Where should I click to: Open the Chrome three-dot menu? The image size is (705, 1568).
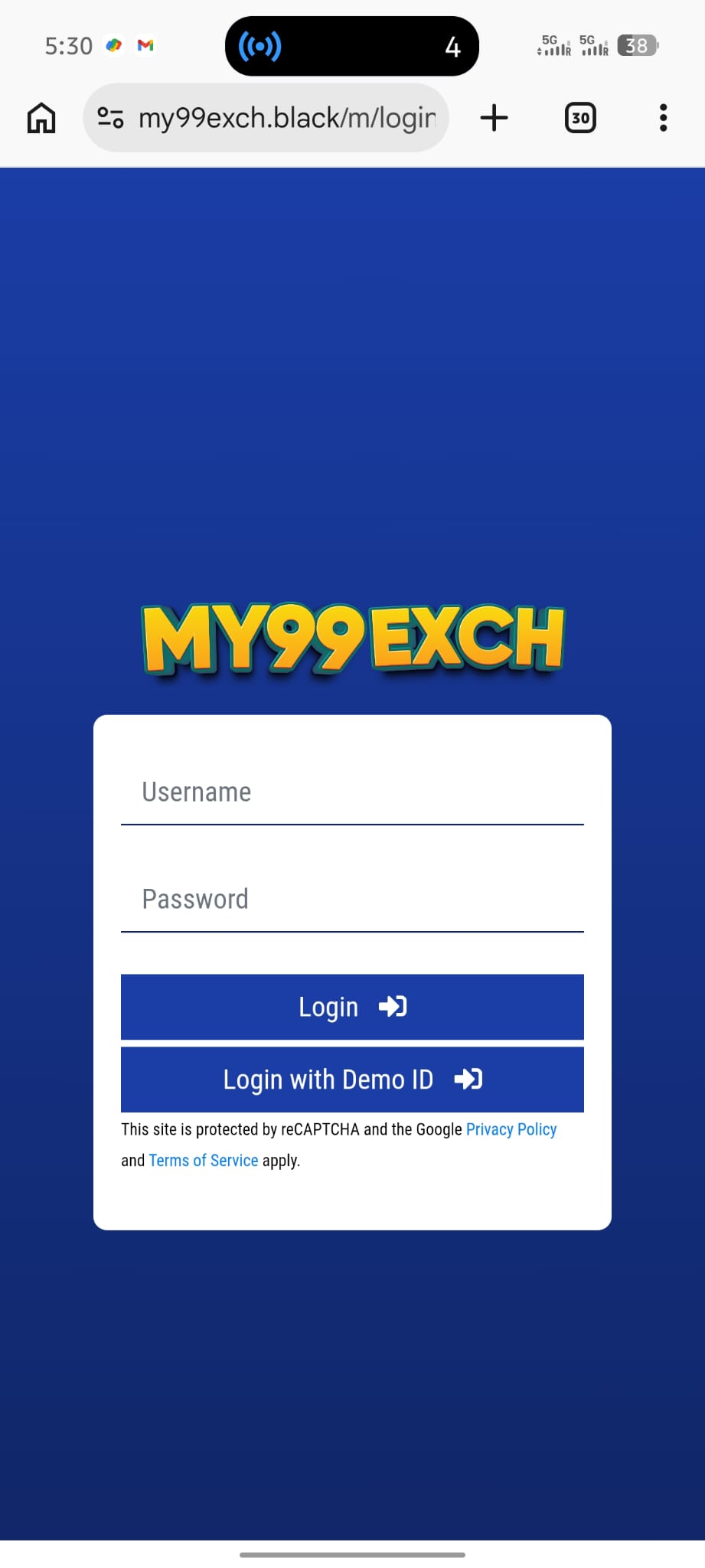(x=662, y=117)
